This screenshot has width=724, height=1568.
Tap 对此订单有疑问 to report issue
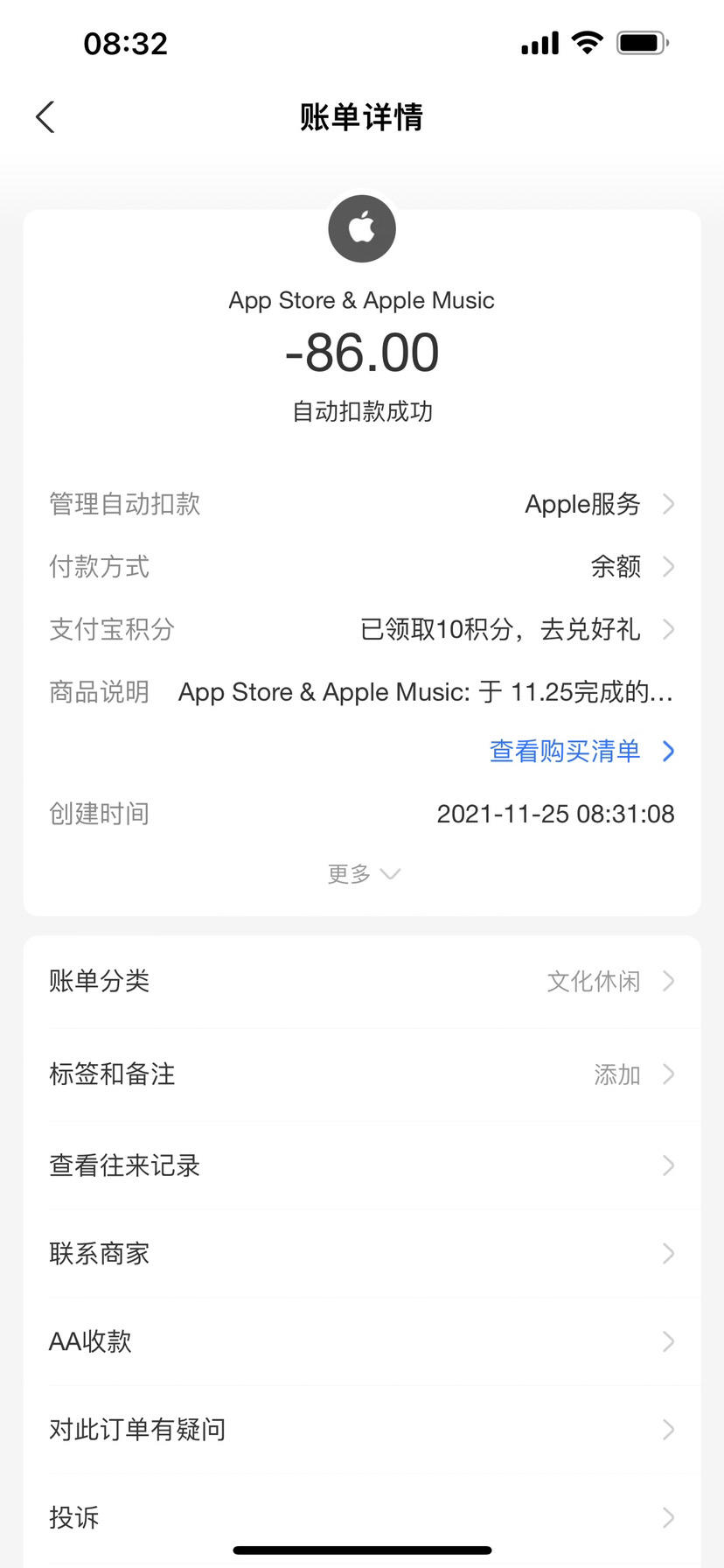pyautogui.click(x=362, y=1430)
